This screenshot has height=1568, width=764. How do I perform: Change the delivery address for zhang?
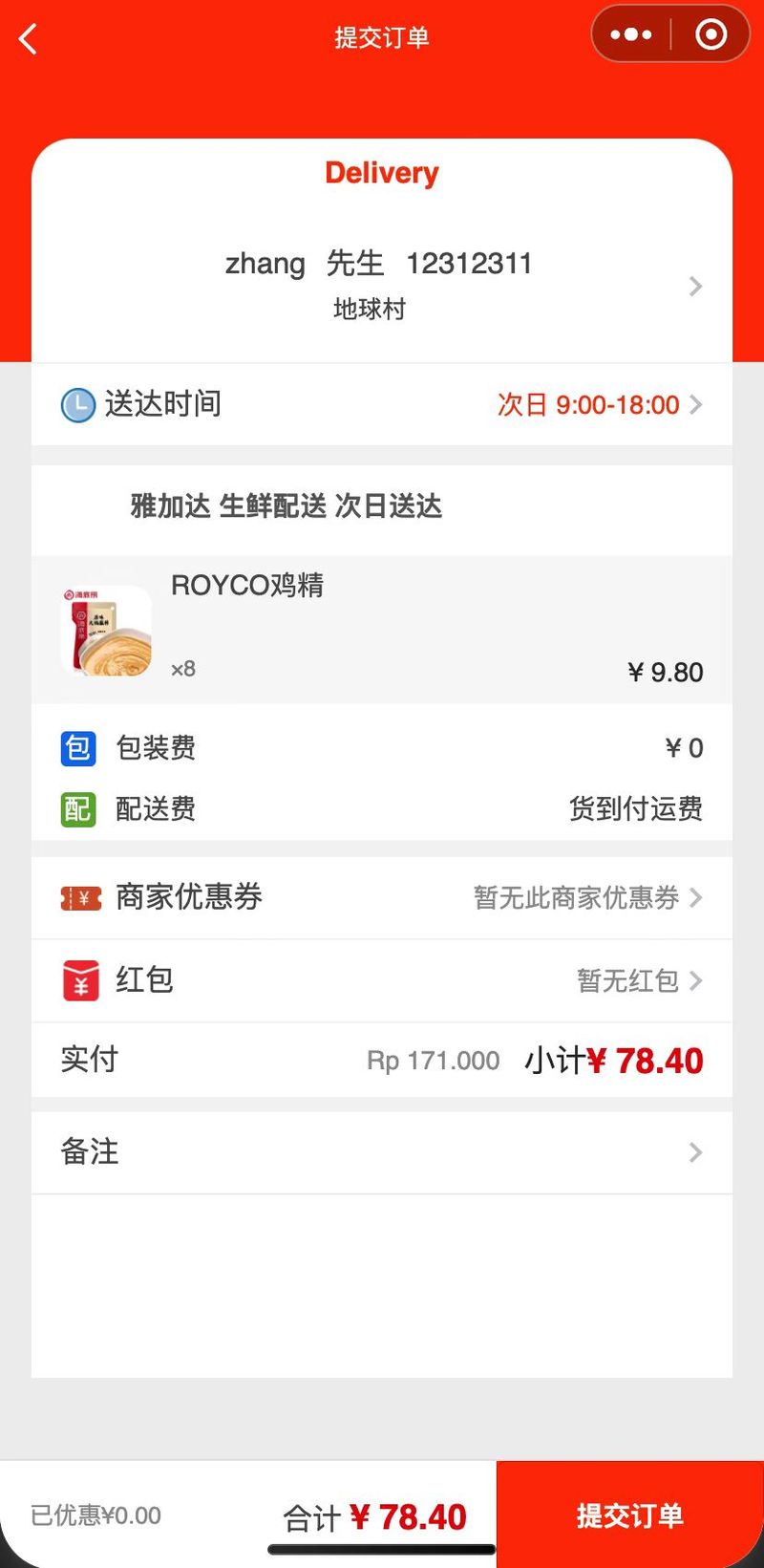click(382, 285)
